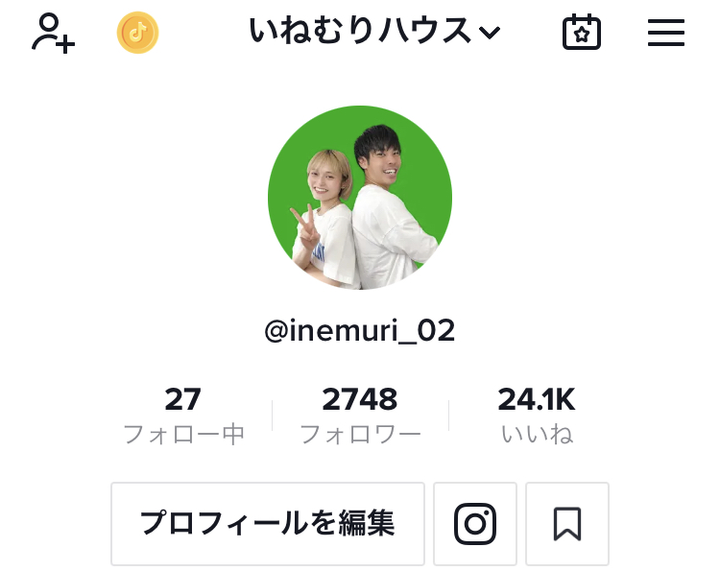Tap プロフィールを編集 to edit profile
Image resolution: width=720 pixels, height=571 pixels.
click(x=268, y=523)
